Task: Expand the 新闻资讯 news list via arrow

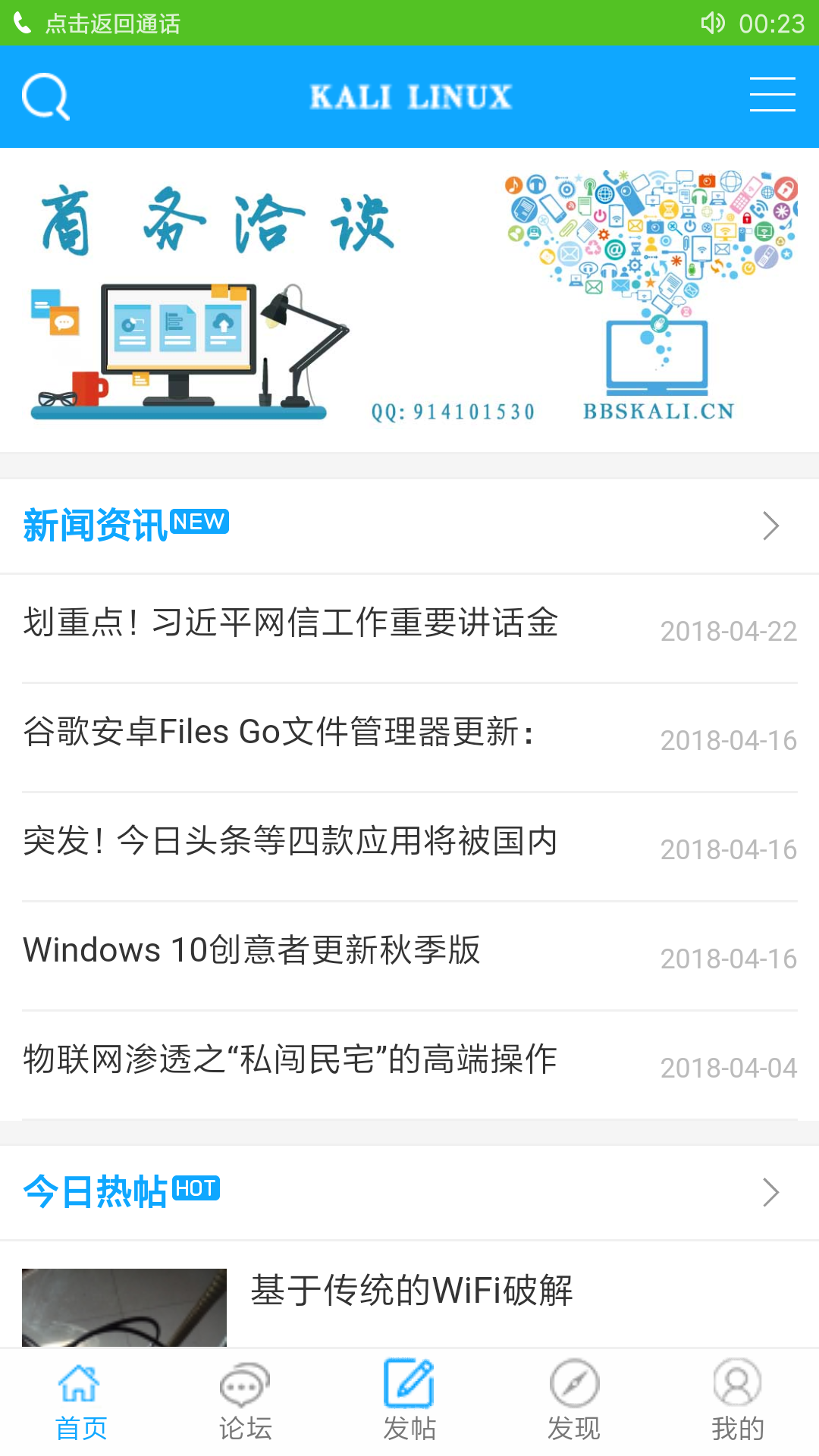Action: tap(772, 523)
